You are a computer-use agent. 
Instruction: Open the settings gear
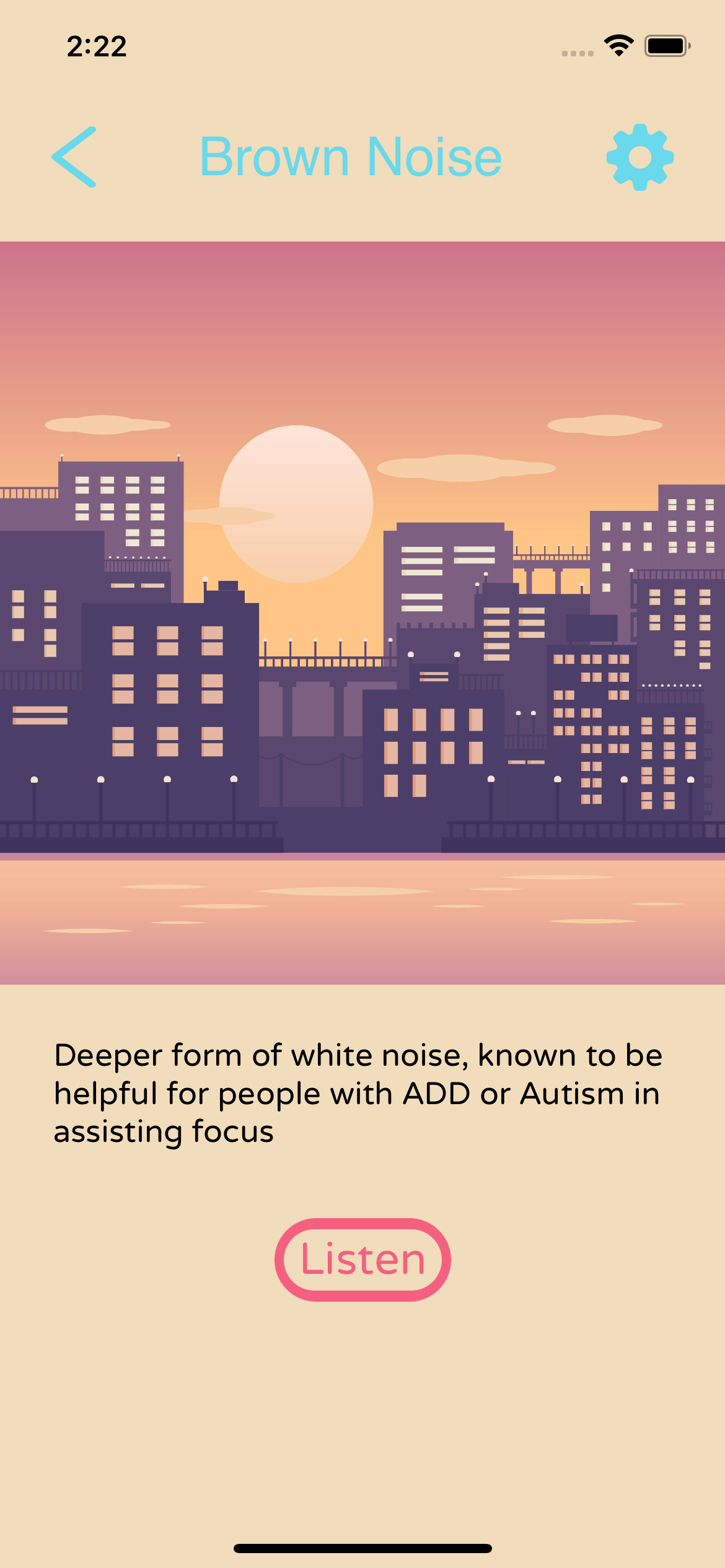[x=639, y=157]
